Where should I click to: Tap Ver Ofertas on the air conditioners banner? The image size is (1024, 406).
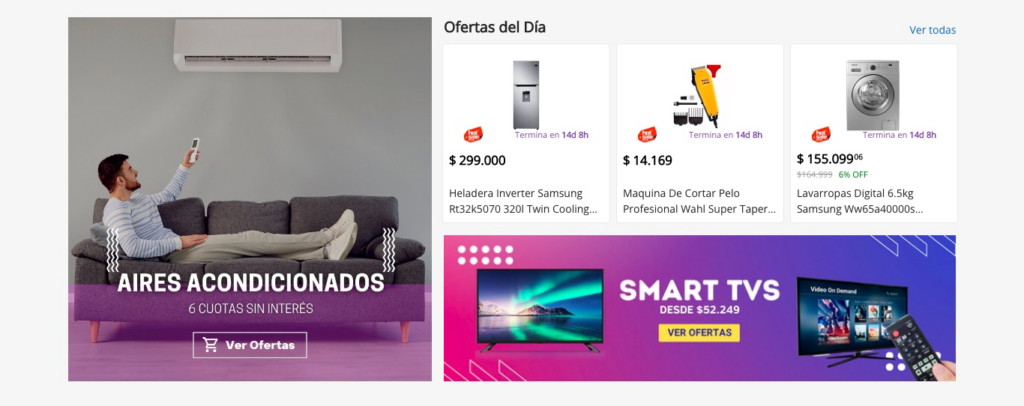point(250,345)
